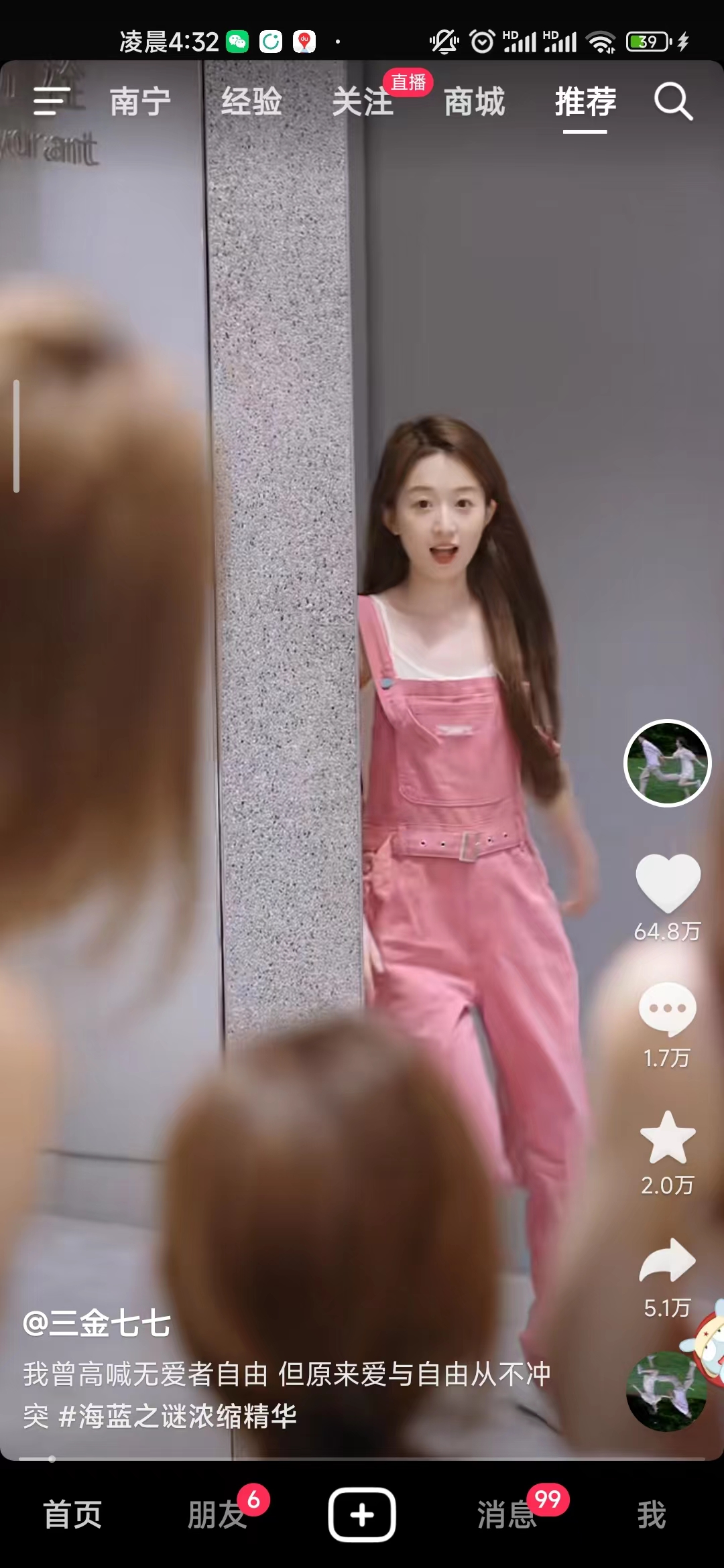The width and height of the screenshot is (724, 1568).
Task: Create a new post with plus button
Action: pos(362,1514)
